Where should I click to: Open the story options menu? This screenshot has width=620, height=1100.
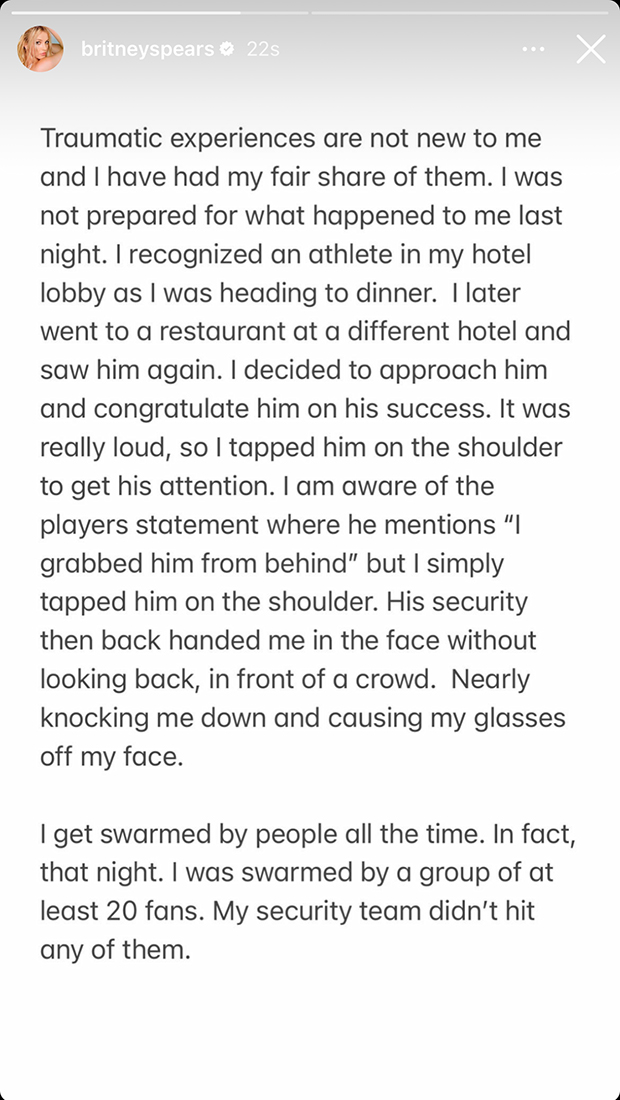[x=534, y=49]
